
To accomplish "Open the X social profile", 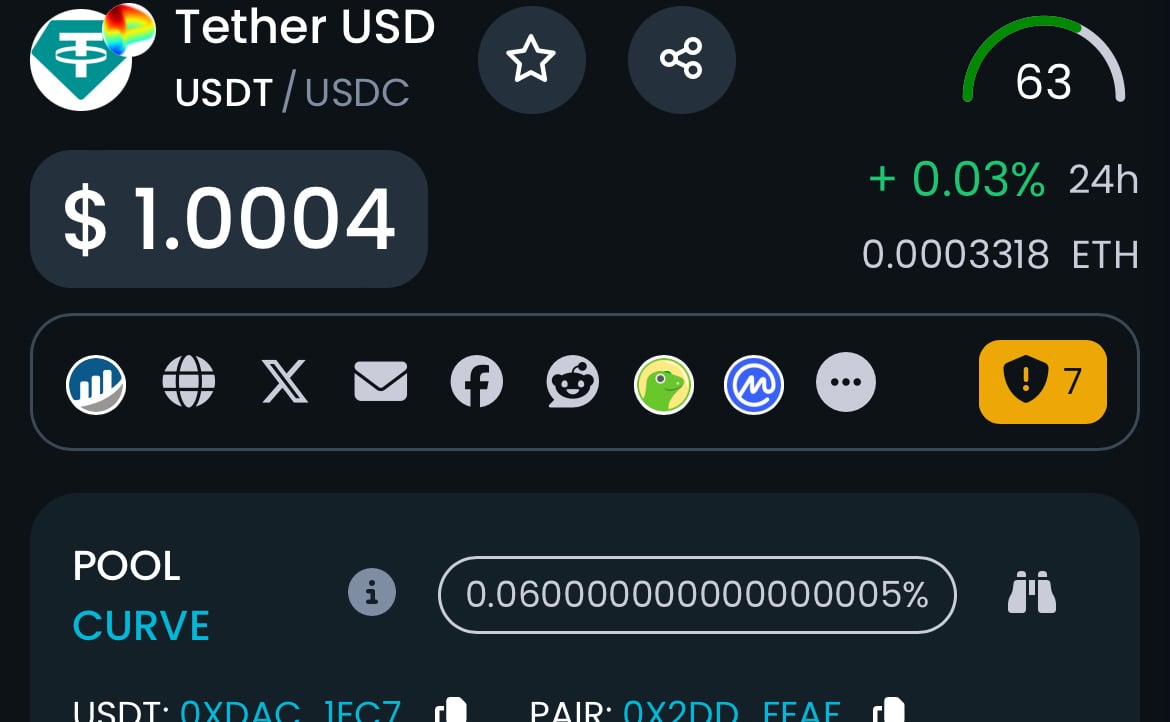I will tap(285, 383).
